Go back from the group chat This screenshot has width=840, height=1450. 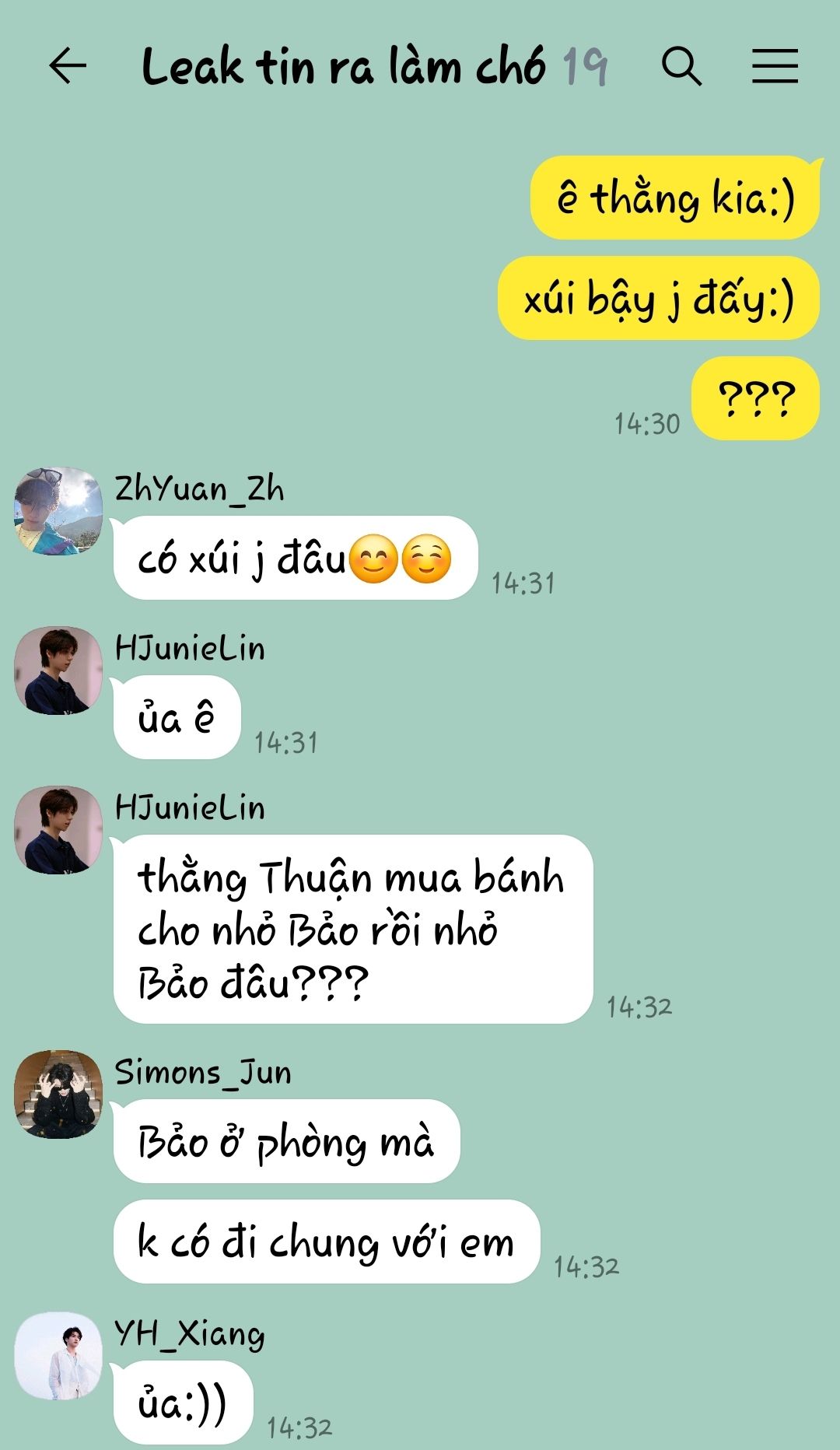pyautogui.click(x=67, y=65)
